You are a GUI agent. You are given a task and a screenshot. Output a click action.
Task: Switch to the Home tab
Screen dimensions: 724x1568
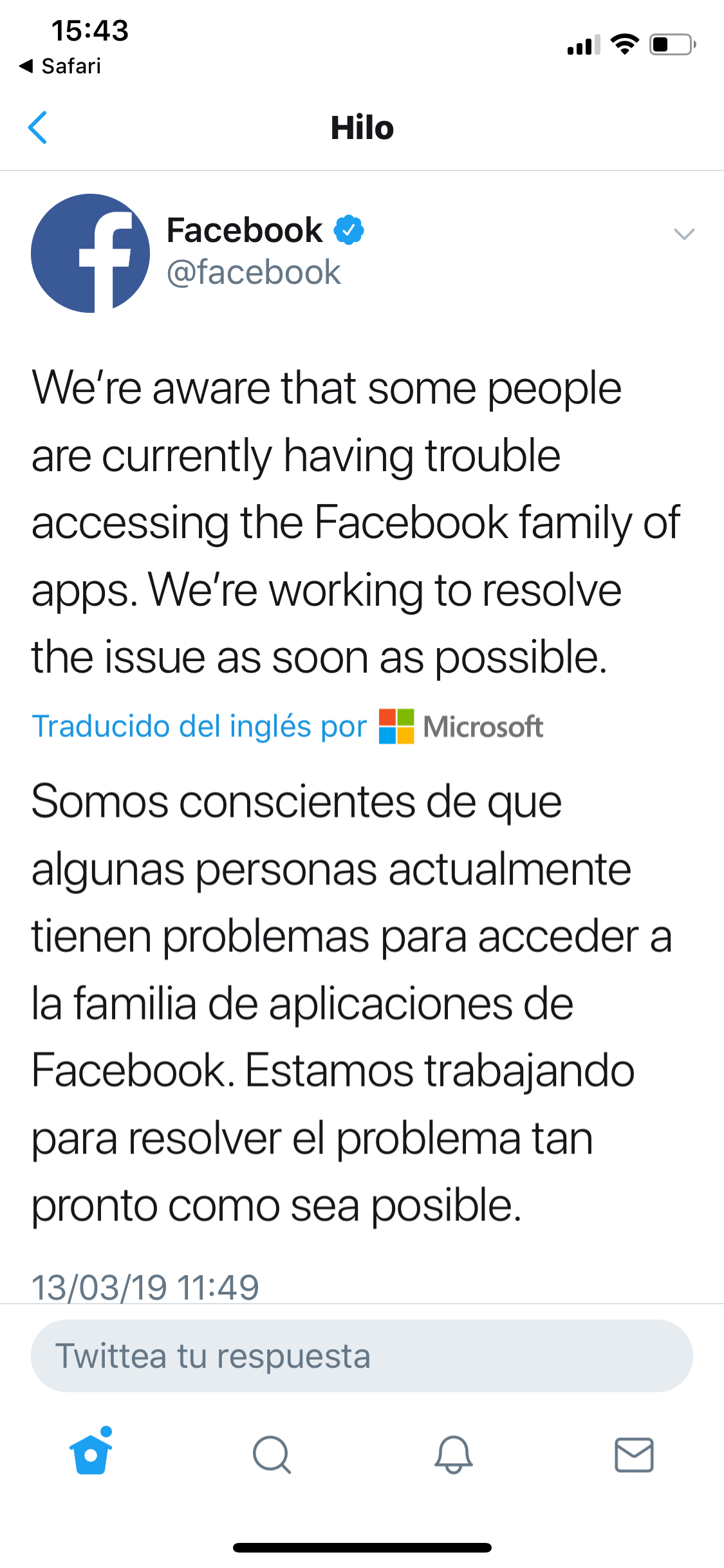[x=91, y=1453]
